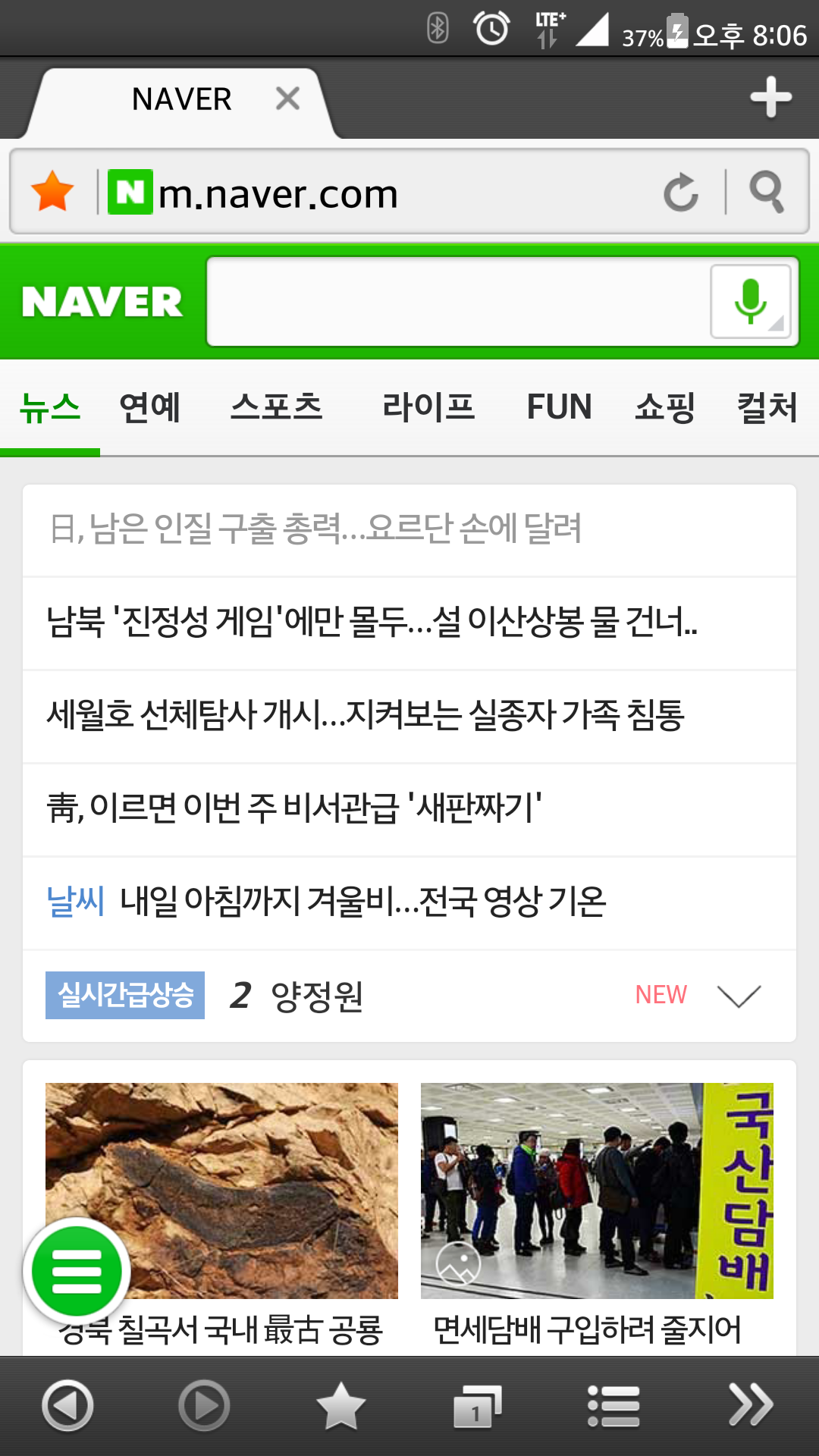Select the 라이프 tab
This screenshot has width=819, height=1456.
coord(428,407)
